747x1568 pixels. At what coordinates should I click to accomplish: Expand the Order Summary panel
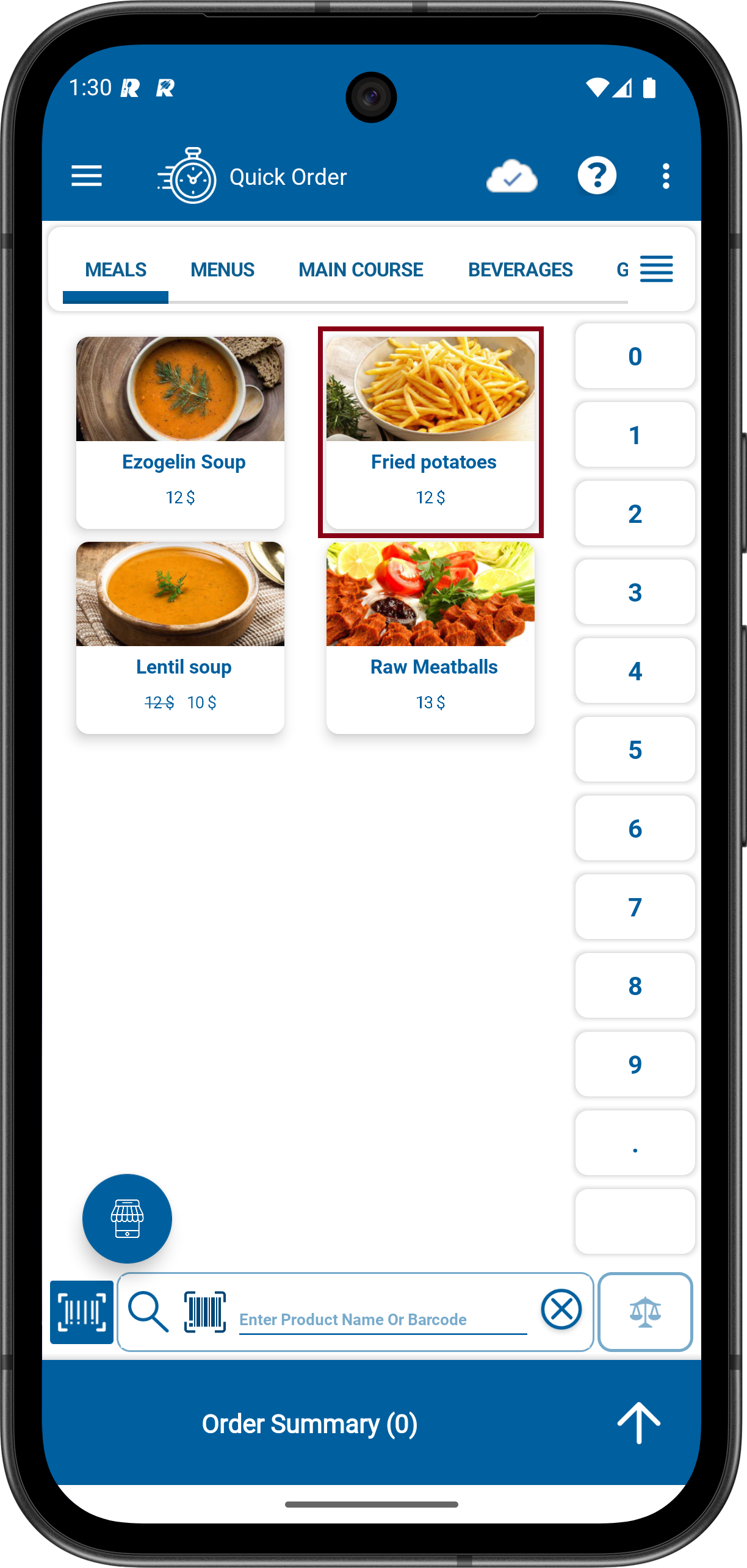[638, 1423]
